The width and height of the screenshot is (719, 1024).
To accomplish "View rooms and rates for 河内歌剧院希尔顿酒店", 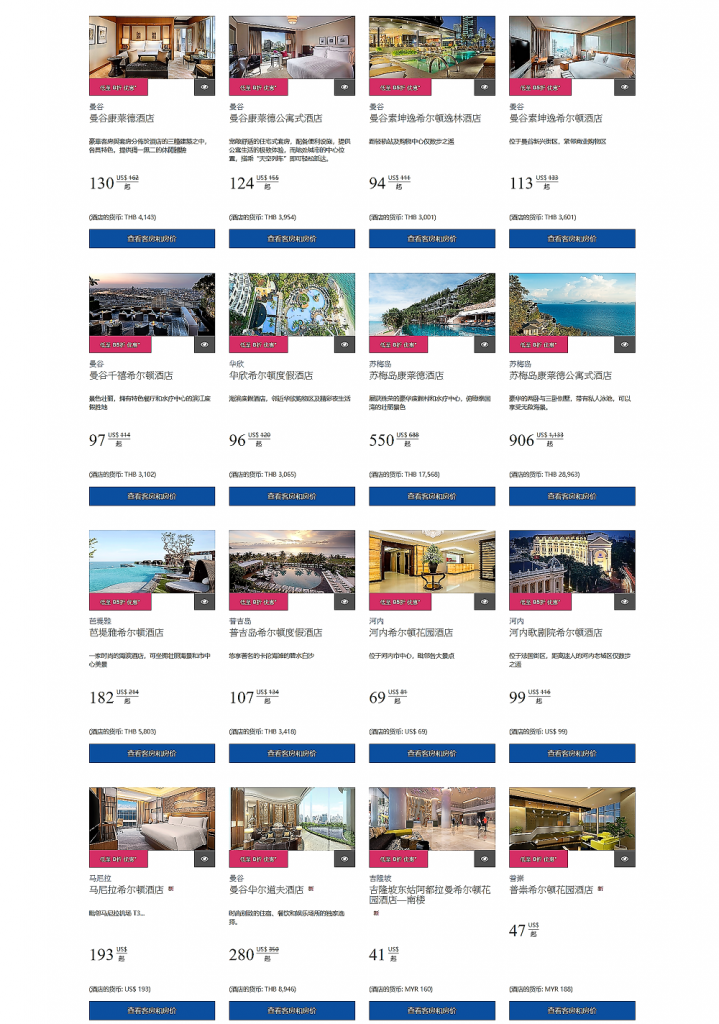I will [x=571, y=753].
